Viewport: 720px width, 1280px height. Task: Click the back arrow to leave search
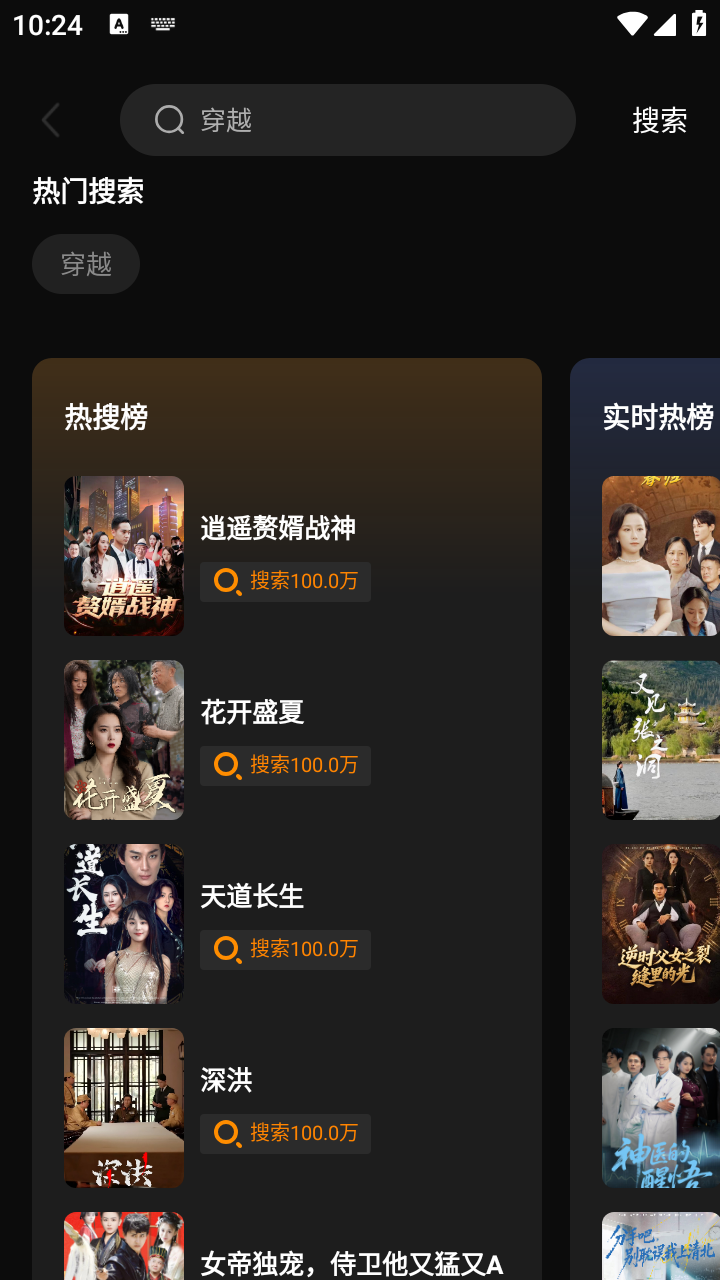(x=51, y=119)
